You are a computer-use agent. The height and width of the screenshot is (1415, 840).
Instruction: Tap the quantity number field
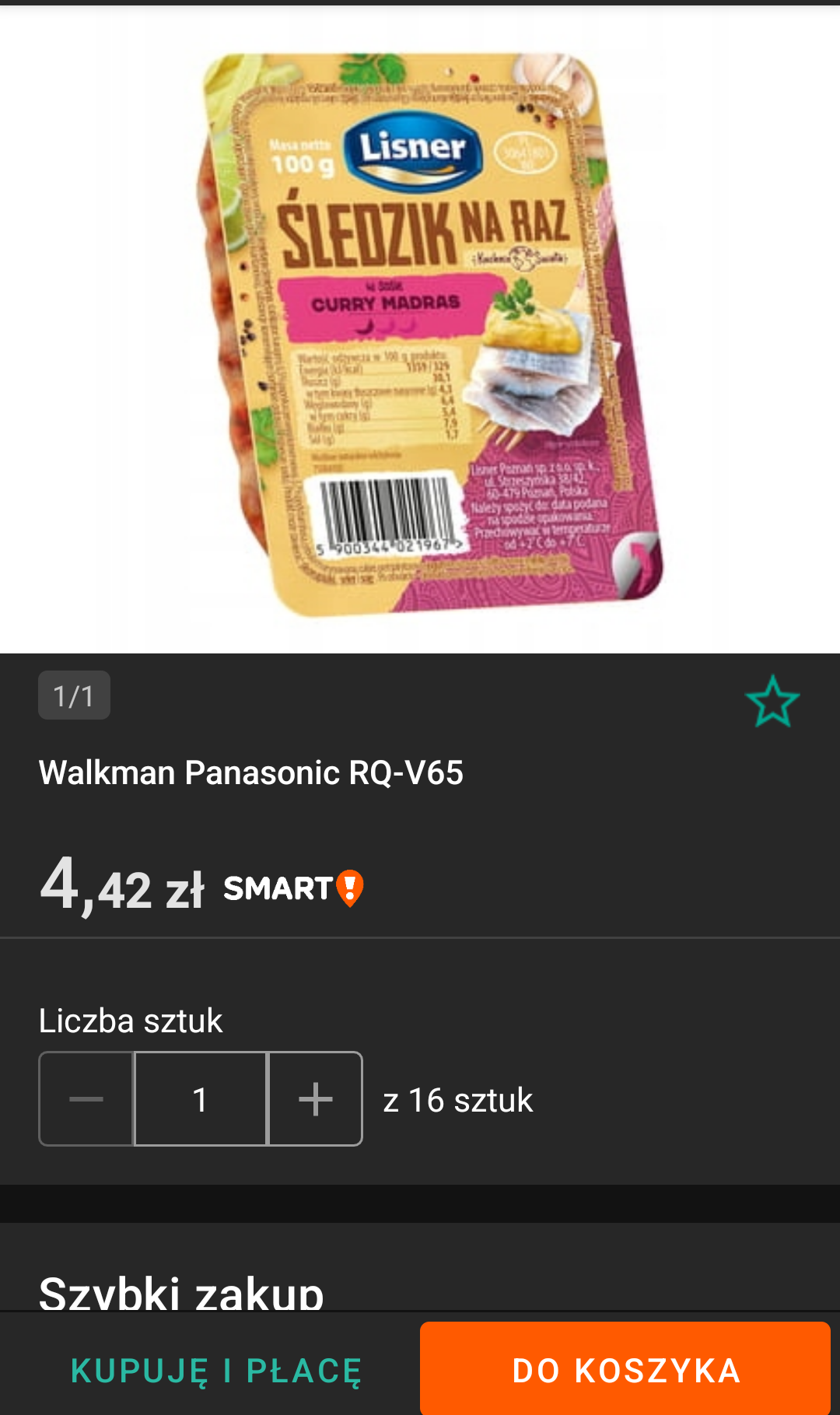click(x=201, y=1098)
